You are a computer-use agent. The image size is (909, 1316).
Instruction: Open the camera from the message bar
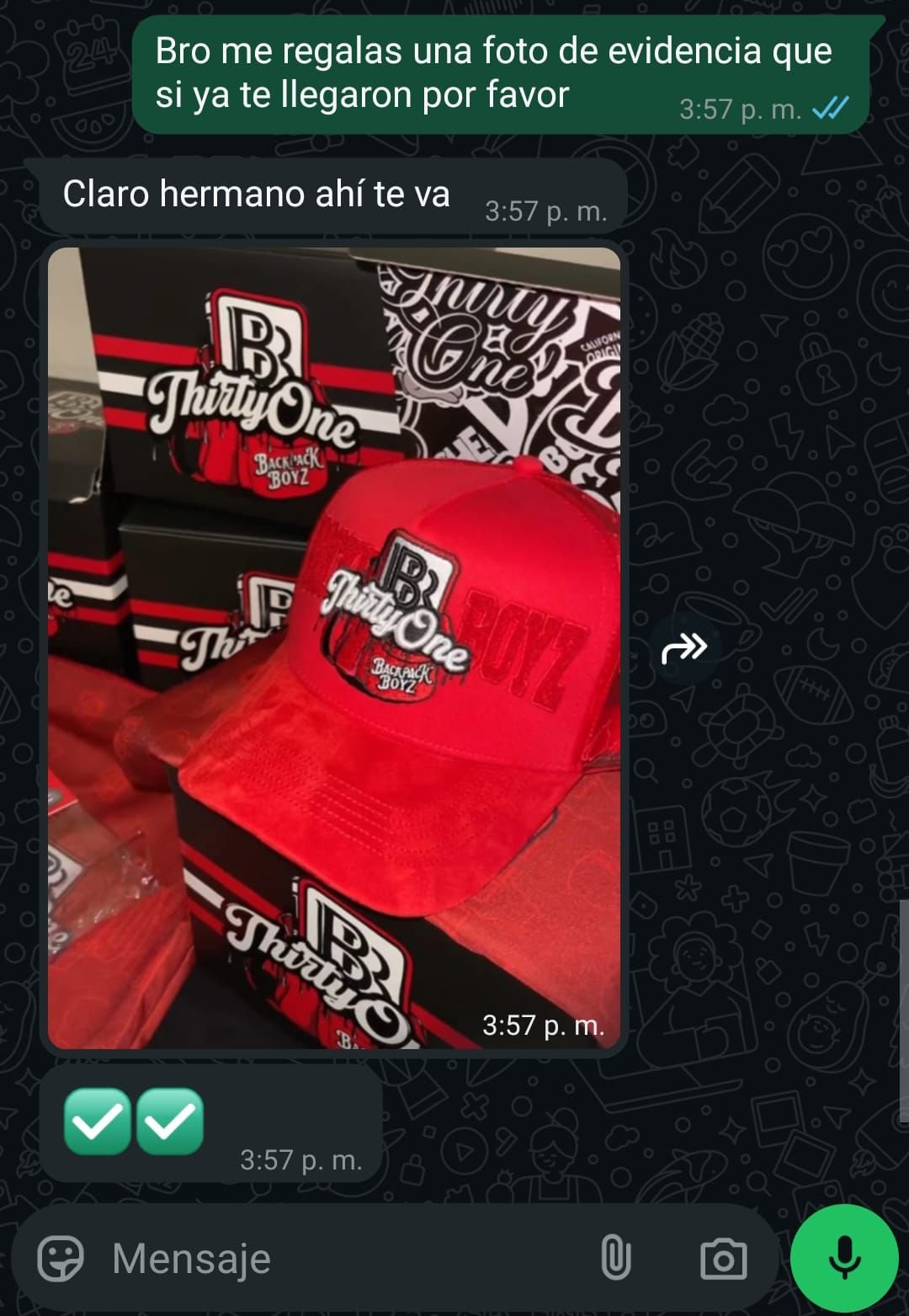coord(723,1259)
